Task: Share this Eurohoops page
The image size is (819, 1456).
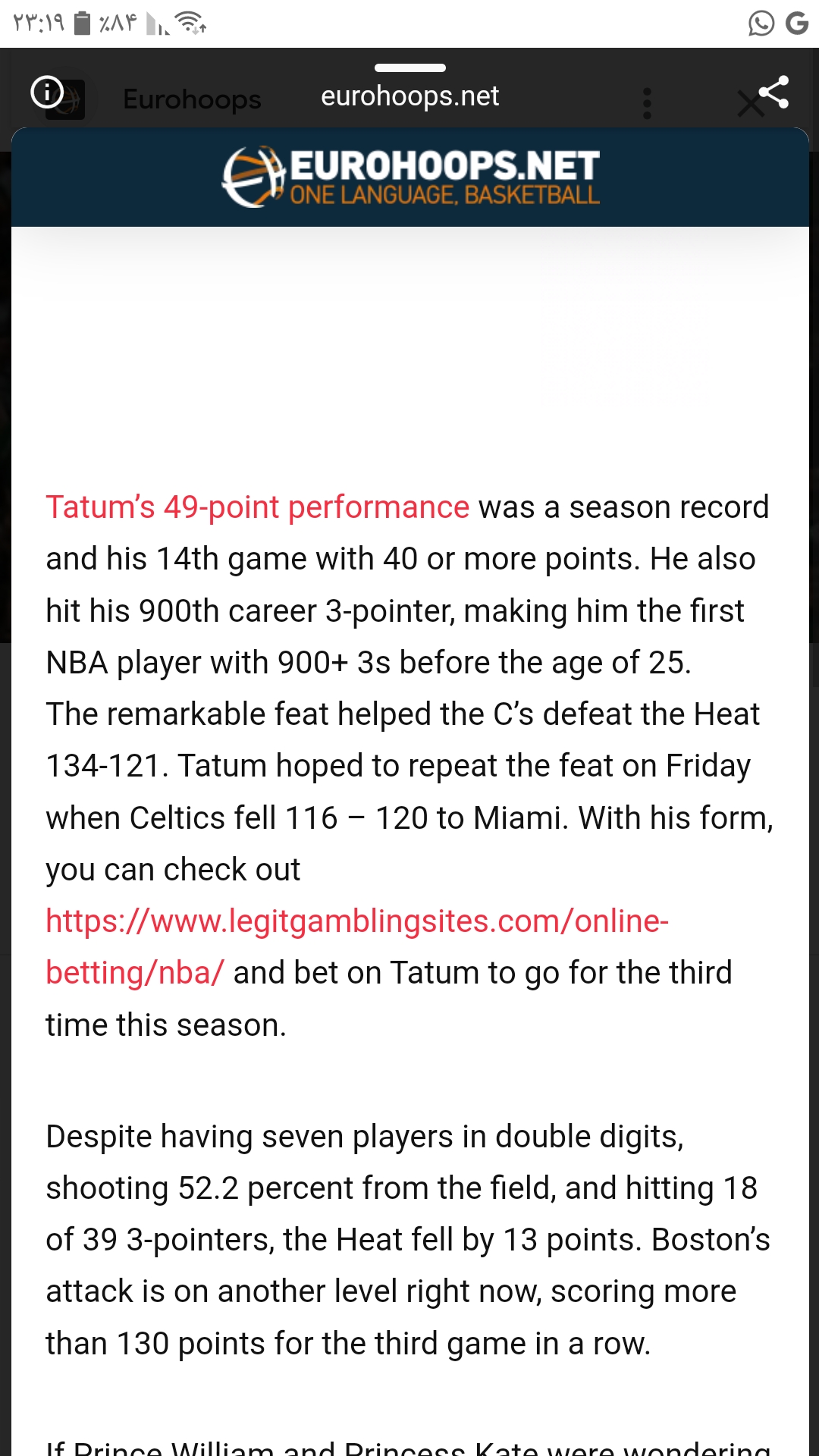Action: (x=773, y=93)
